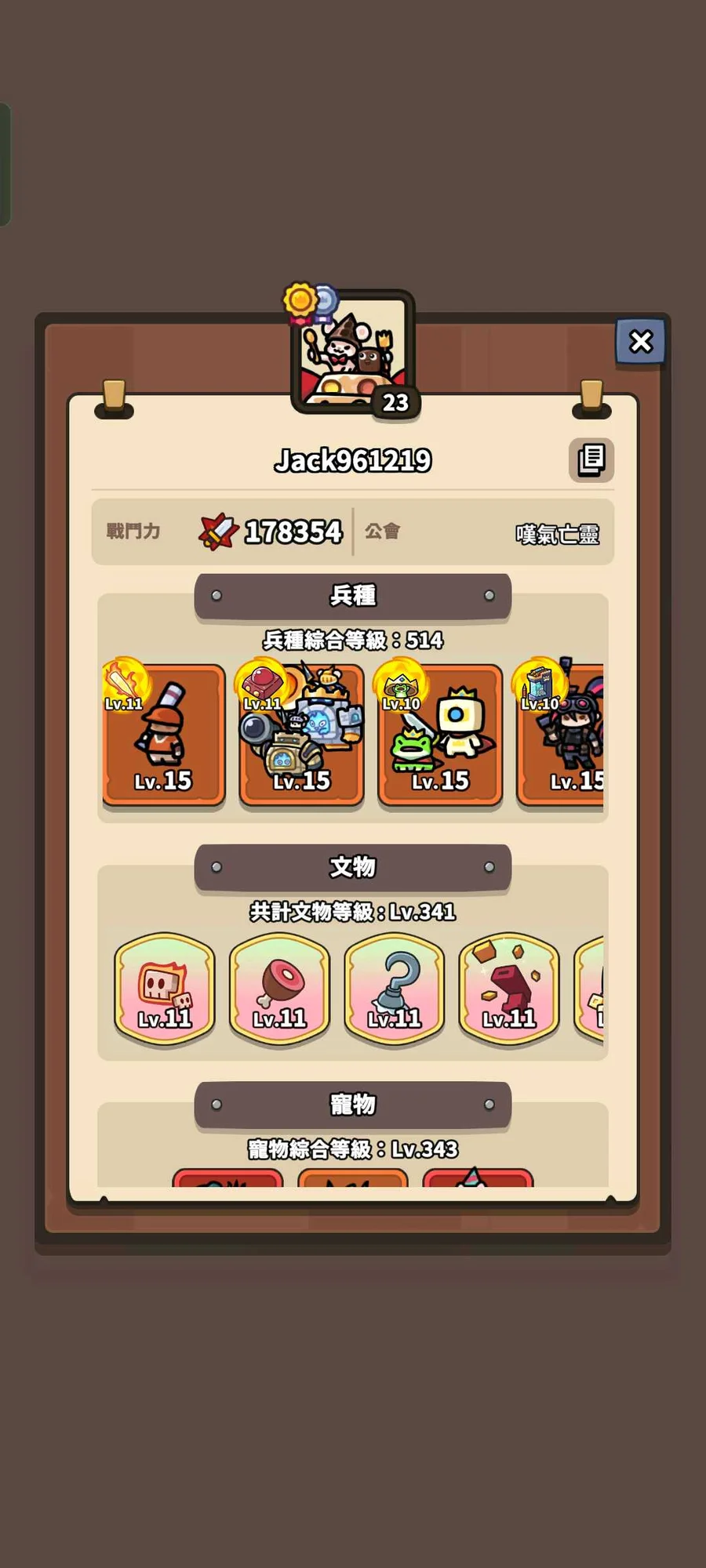706x1568 pixels.
Task: Open the cannon and robot troop card
Action: tap(302, 737)
